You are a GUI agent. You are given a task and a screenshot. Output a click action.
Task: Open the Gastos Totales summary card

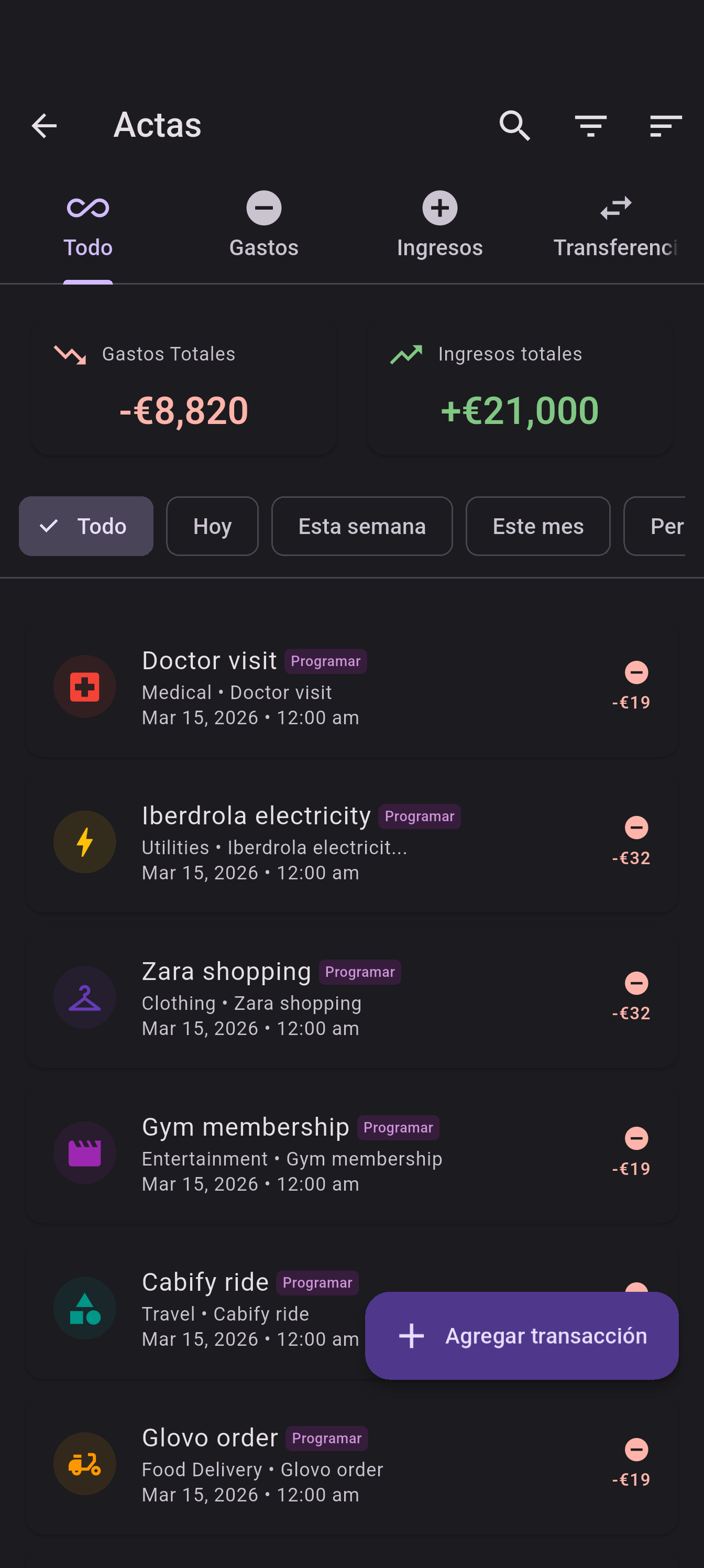click(183, 388)
